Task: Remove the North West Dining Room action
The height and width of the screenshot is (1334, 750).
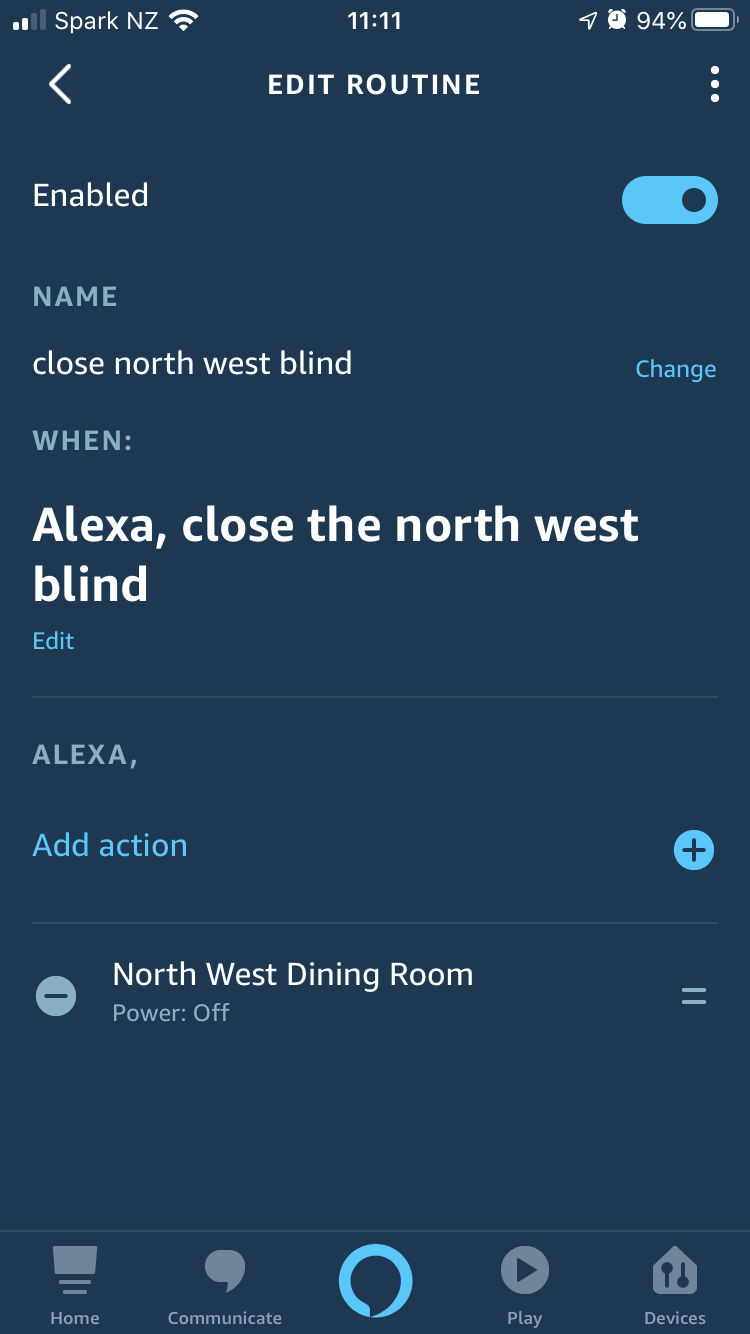Action: pos(56,996)
